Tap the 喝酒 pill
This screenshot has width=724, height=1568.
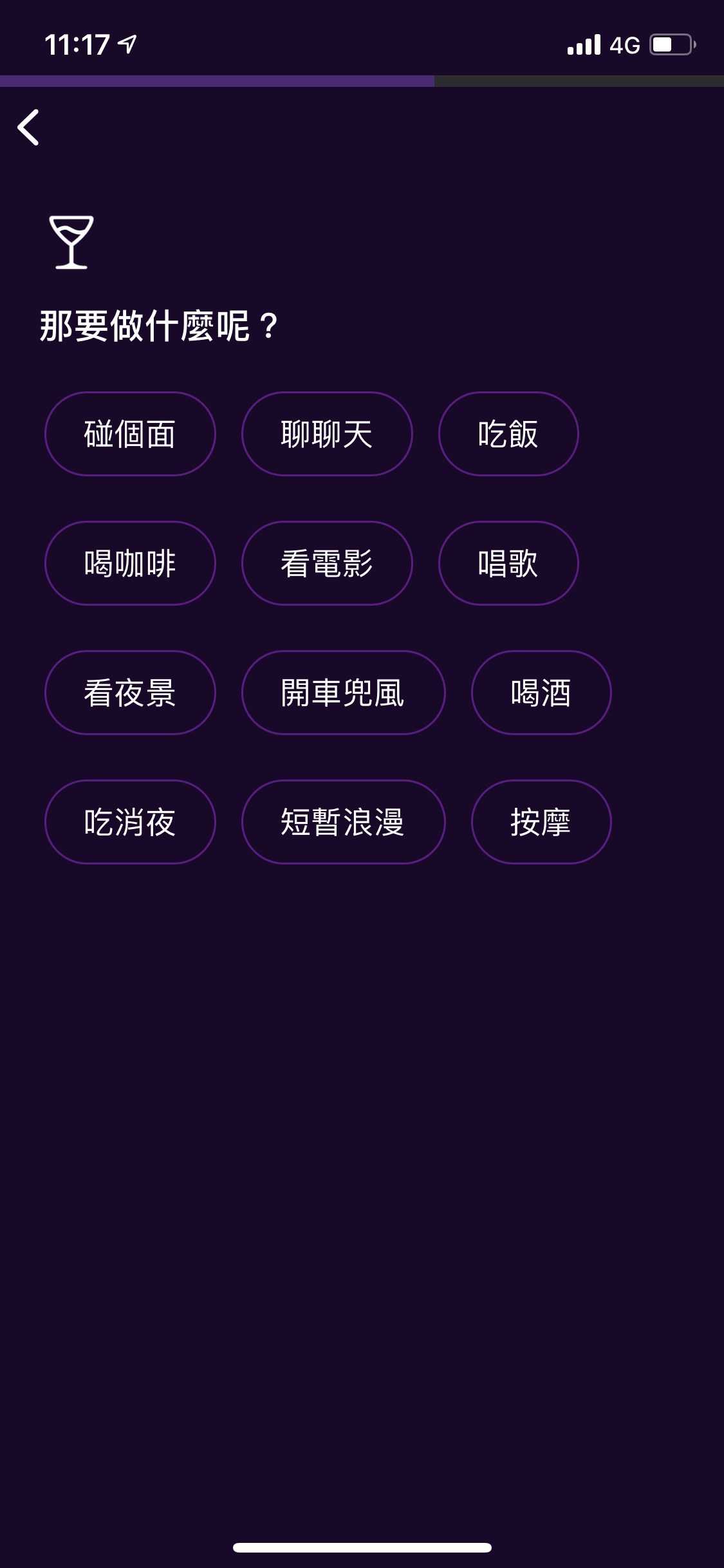pyautogui.click(x=540, y=693)
